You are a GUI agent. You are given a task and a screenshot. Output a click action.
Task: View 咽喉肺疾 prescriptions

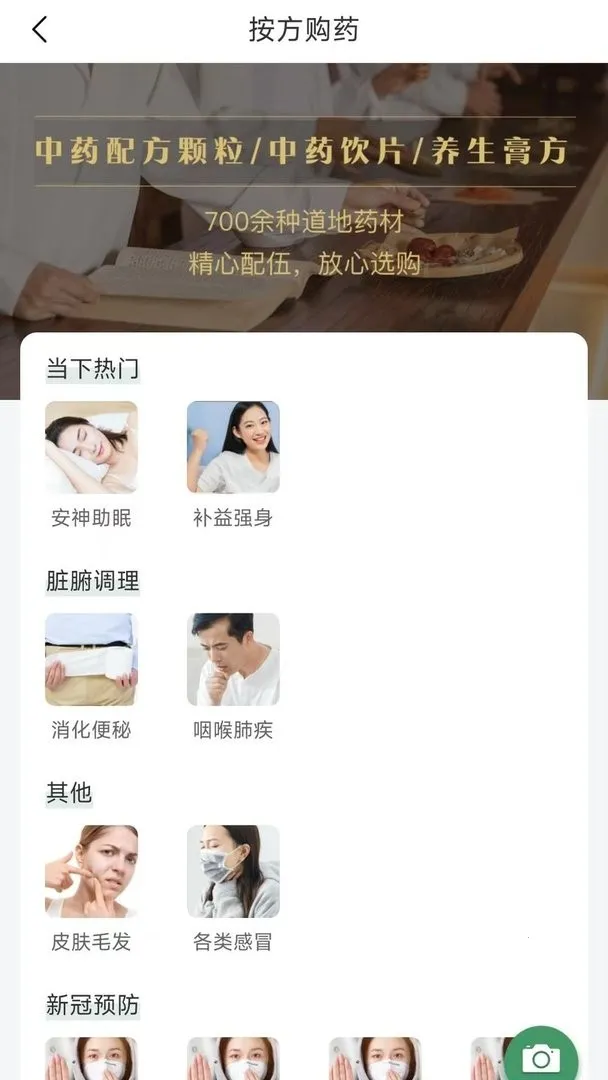click(233, 660)
